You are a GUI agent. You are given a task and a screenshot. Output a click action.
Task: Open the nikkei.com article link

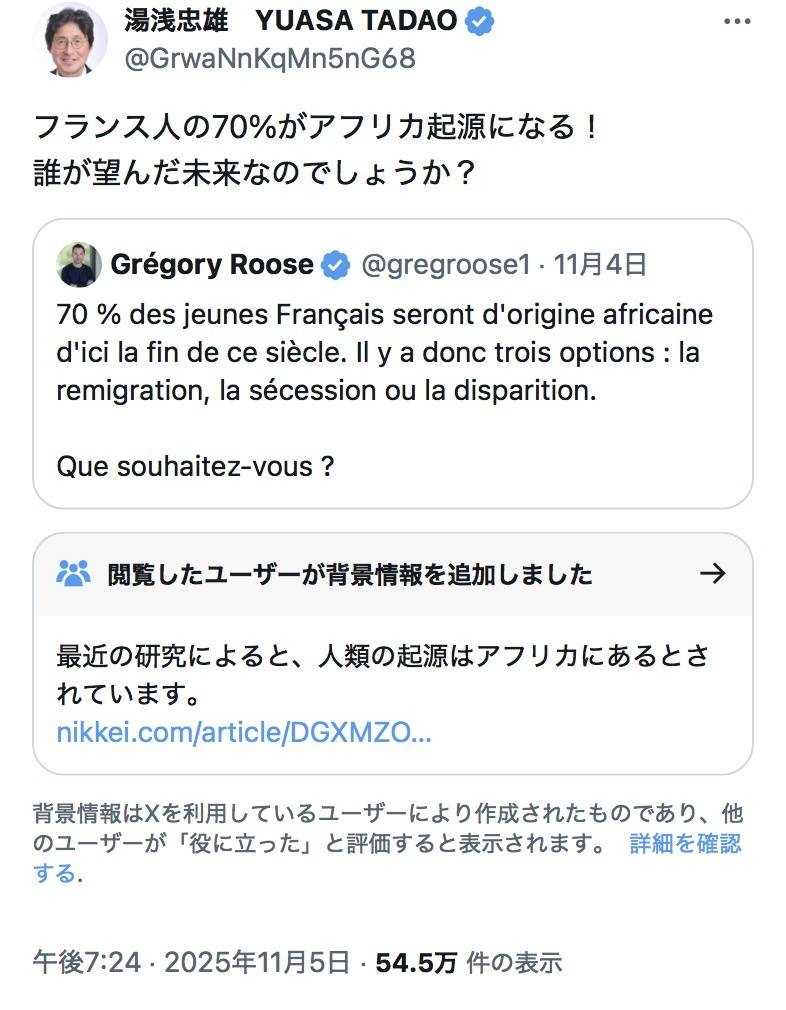click(x=244, y=732)
